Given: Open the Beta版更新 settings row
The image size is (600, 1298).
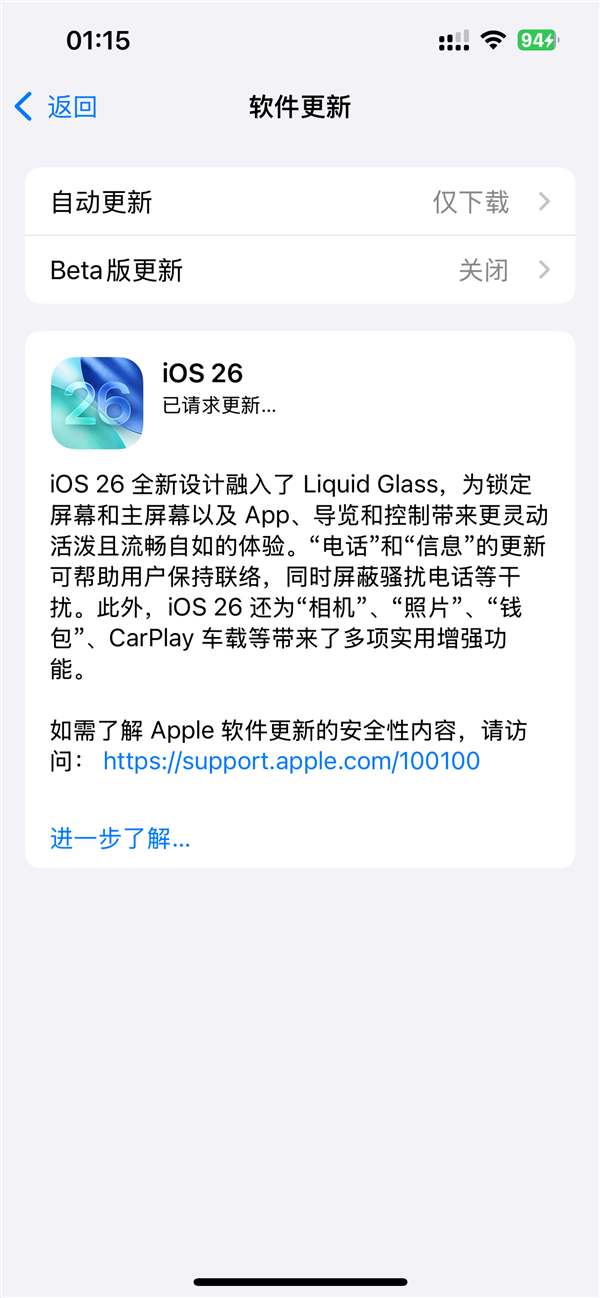Looking at the screenshot, I should (300, 270).
